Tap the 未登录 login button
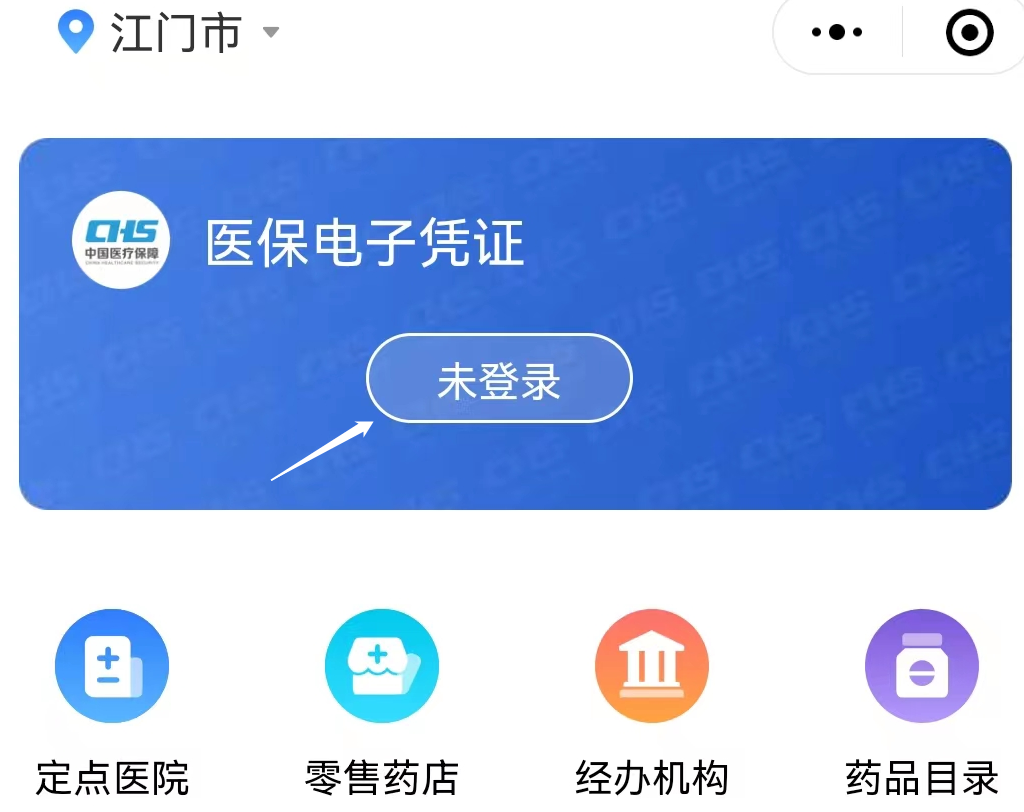This screenshot has height=812, width=1024. (x=499, y=379)
